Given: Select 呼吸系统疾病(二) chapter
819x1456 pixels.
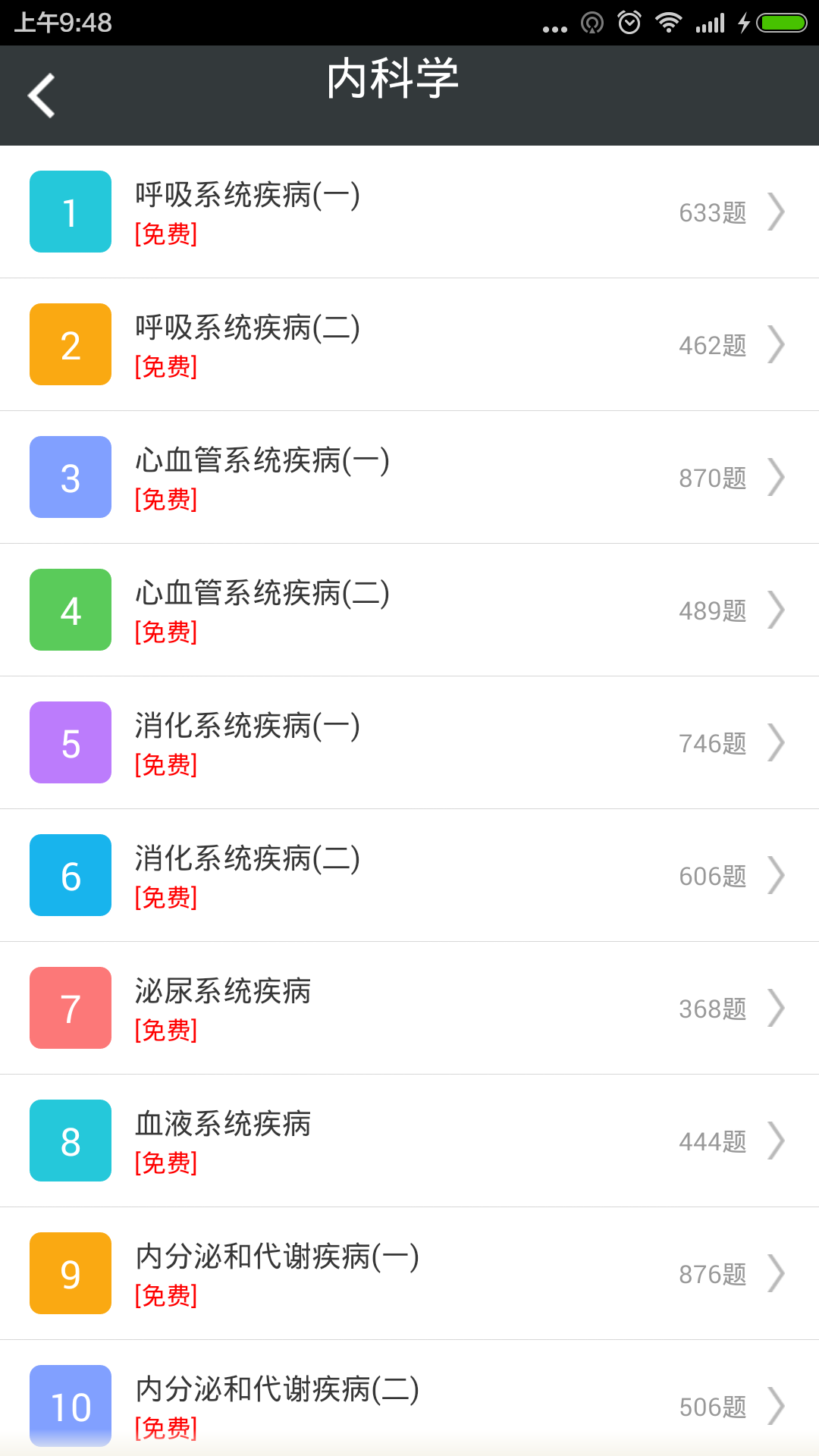Looking at the screenshot, I should tap(409, 345).
